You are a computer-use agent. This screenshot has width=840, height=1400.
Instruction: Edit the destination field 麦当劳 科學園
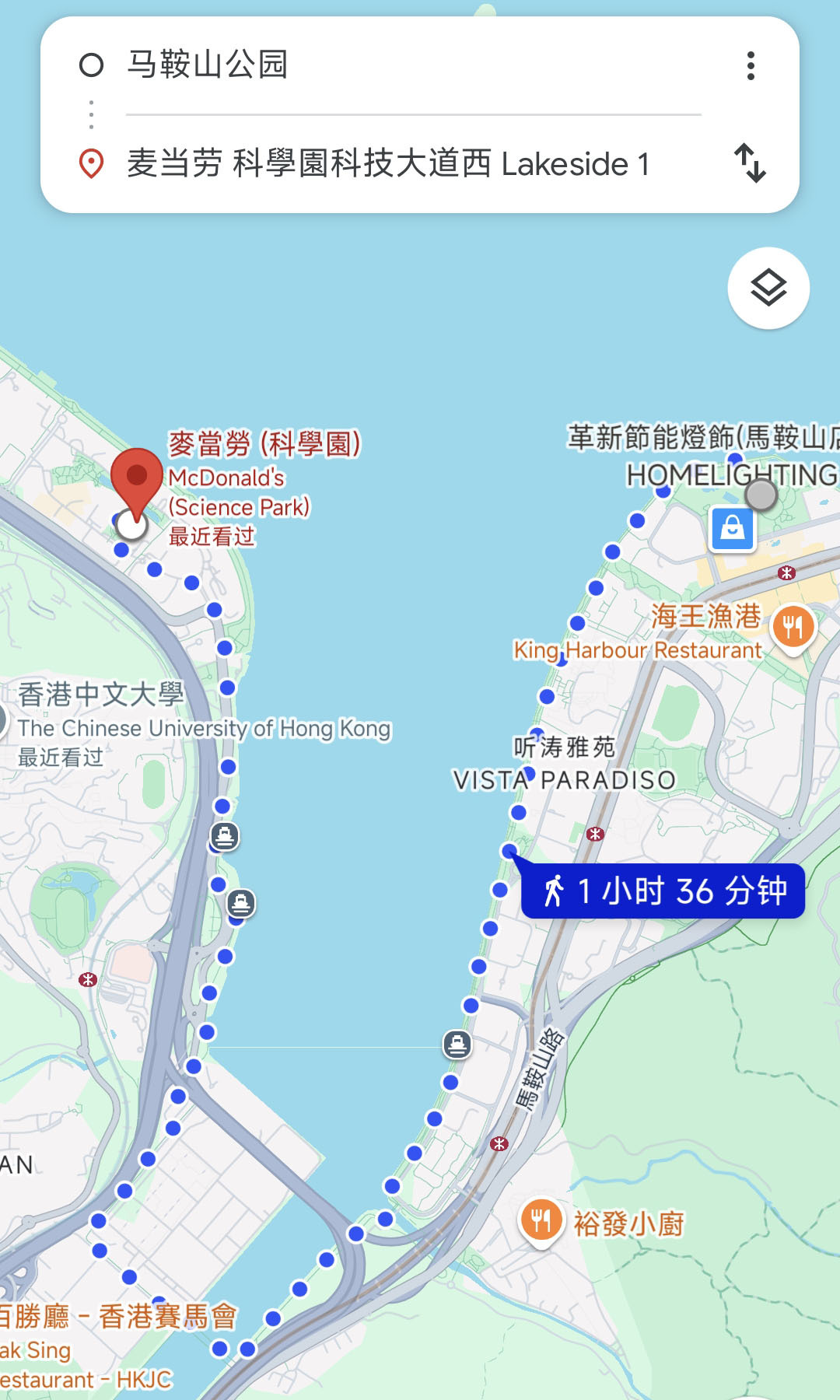pos(389,164)
